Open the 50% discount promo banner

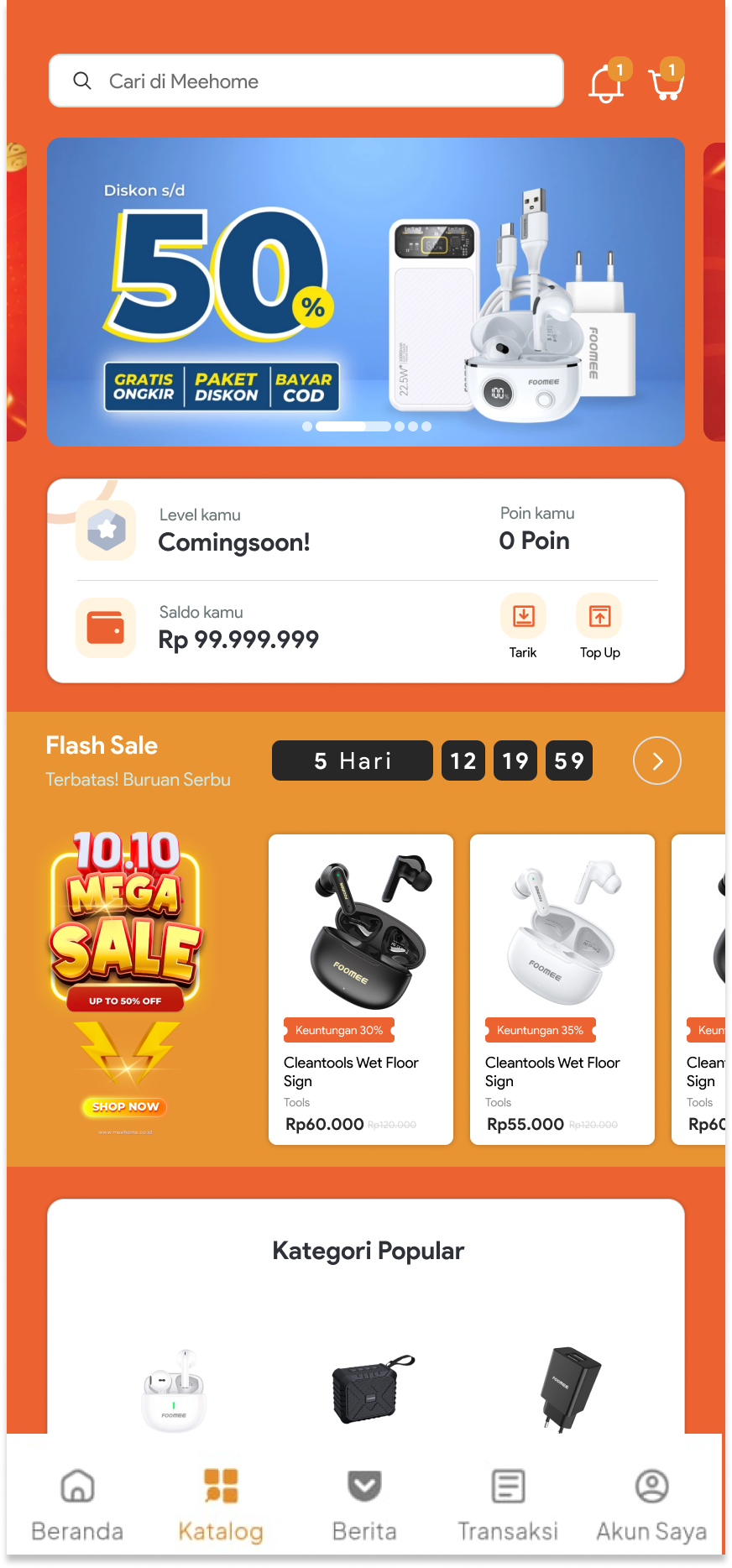[x=365, y=291]
